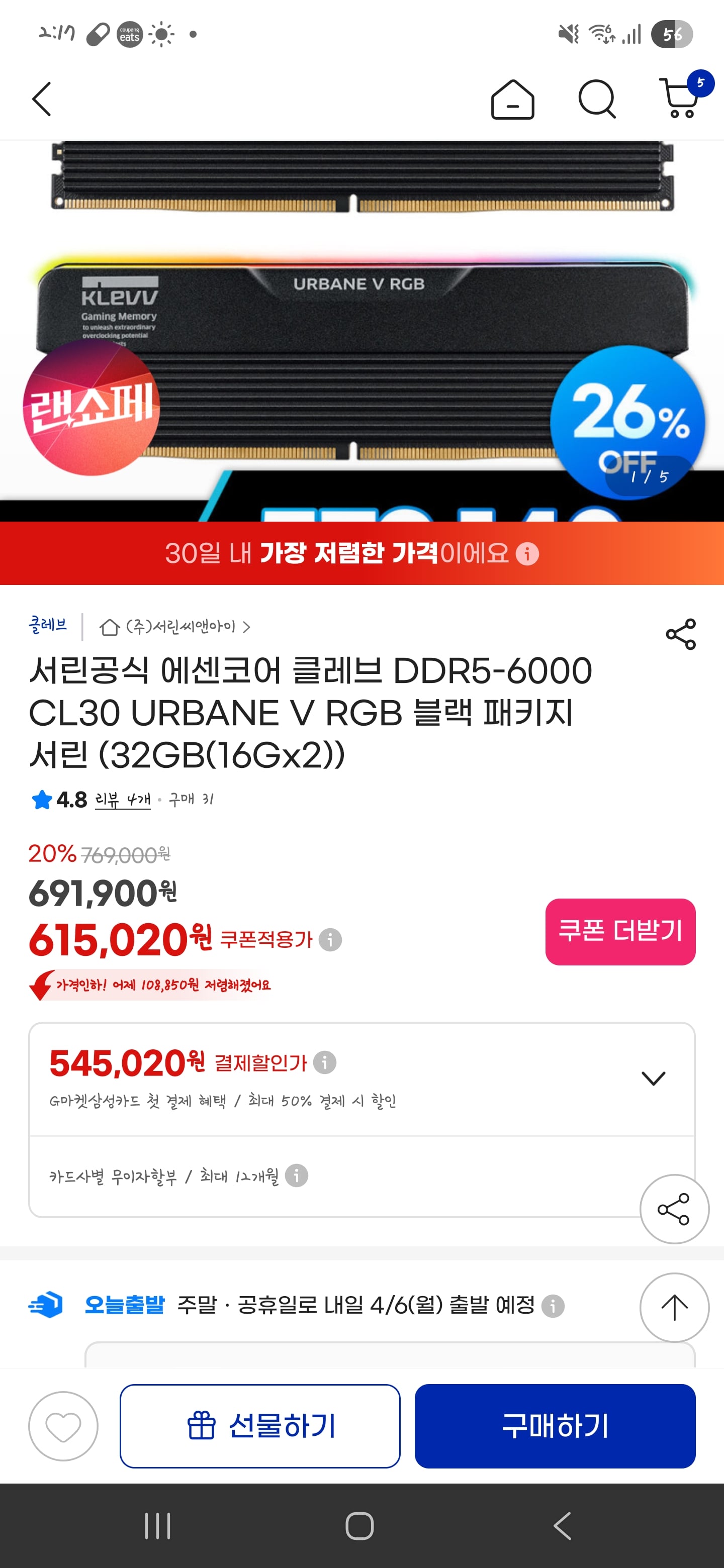
Task: Show info for 카드사별 무이자할부
Action: point(297,1175)
